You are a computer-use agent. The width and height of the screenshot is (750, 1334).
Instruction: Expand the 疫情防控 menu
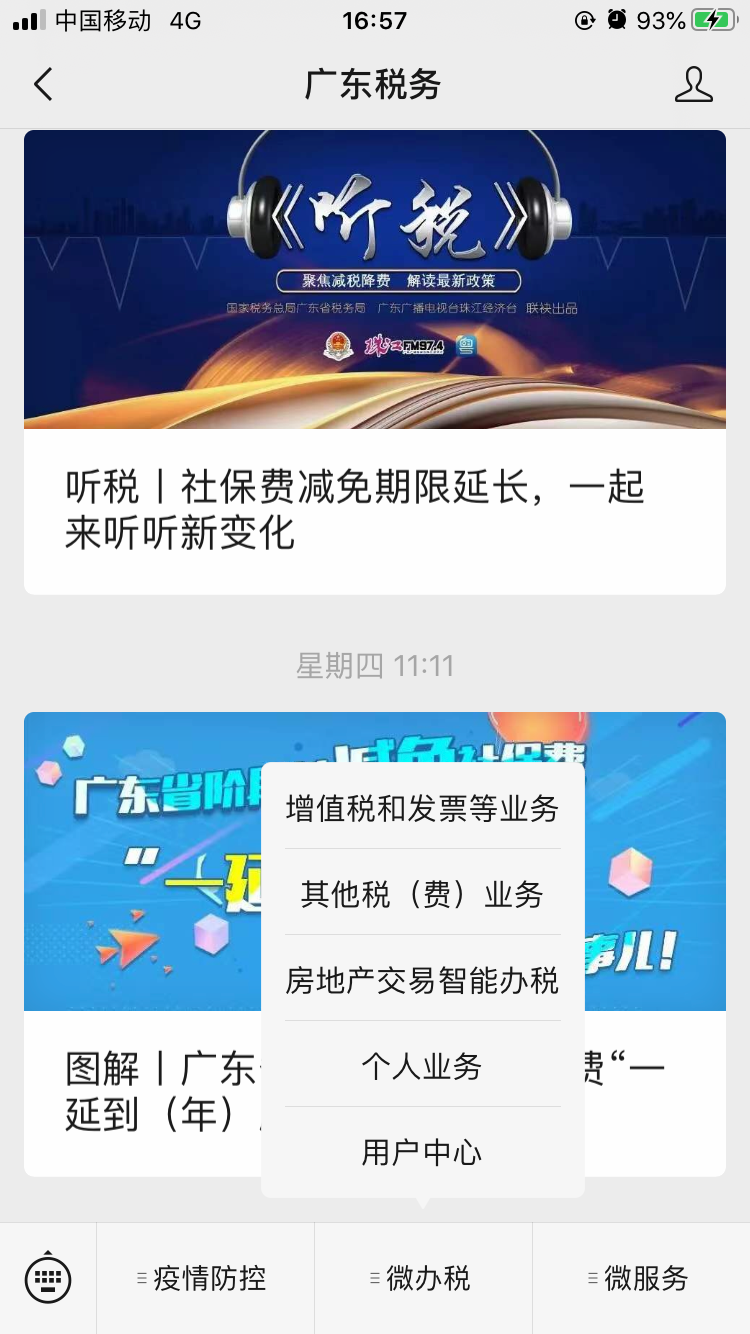(205, 1278)
